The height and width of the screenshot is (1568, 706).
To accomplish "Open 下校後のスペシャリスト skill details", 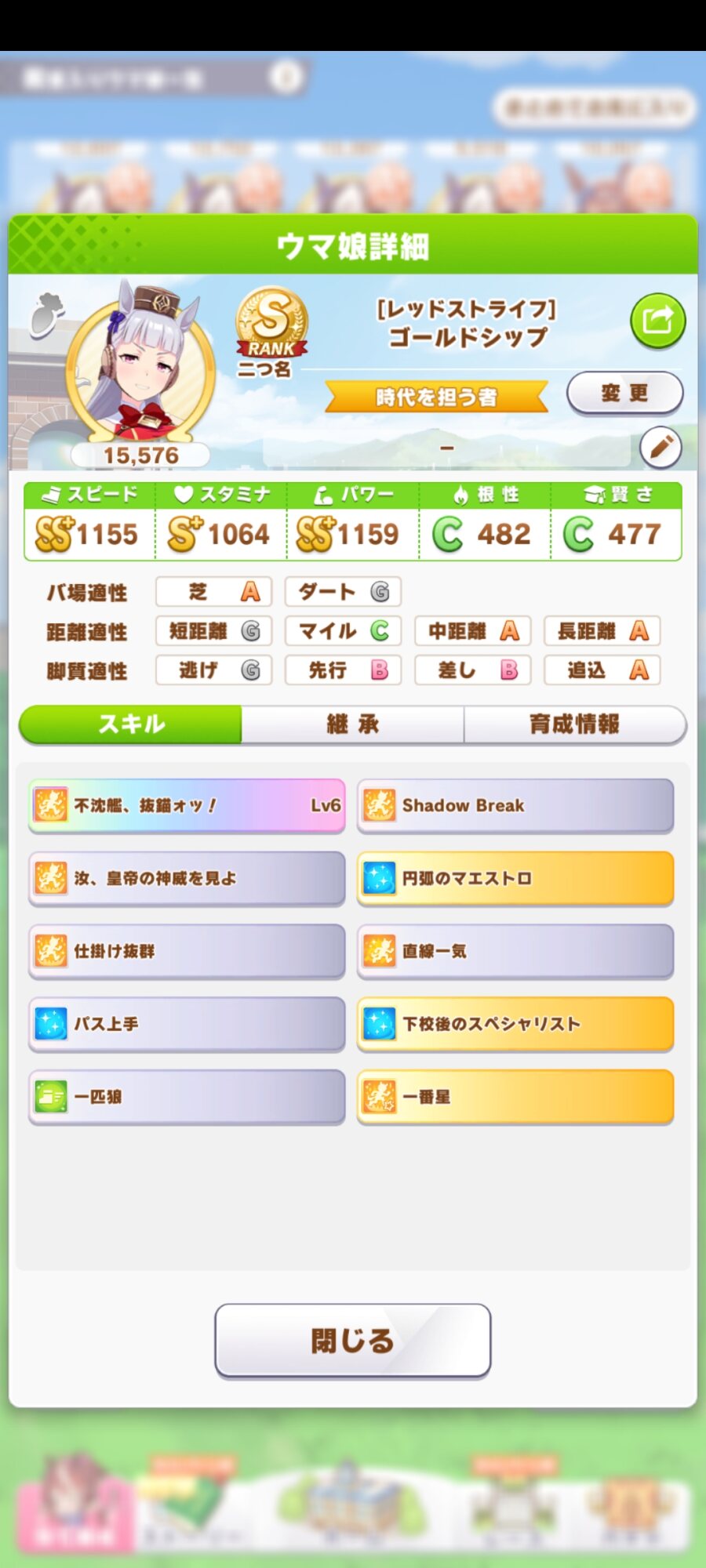I will click(515, 1024).
